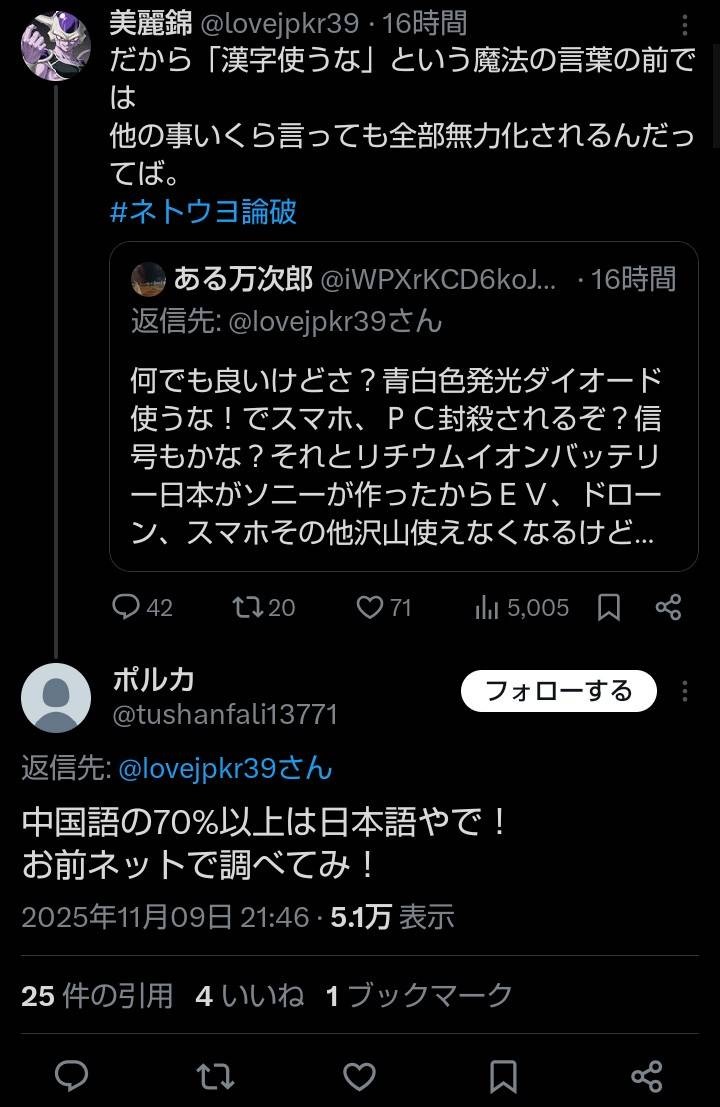Repost 美麗錦's post with 20 reposts

[x=264, y=607]
